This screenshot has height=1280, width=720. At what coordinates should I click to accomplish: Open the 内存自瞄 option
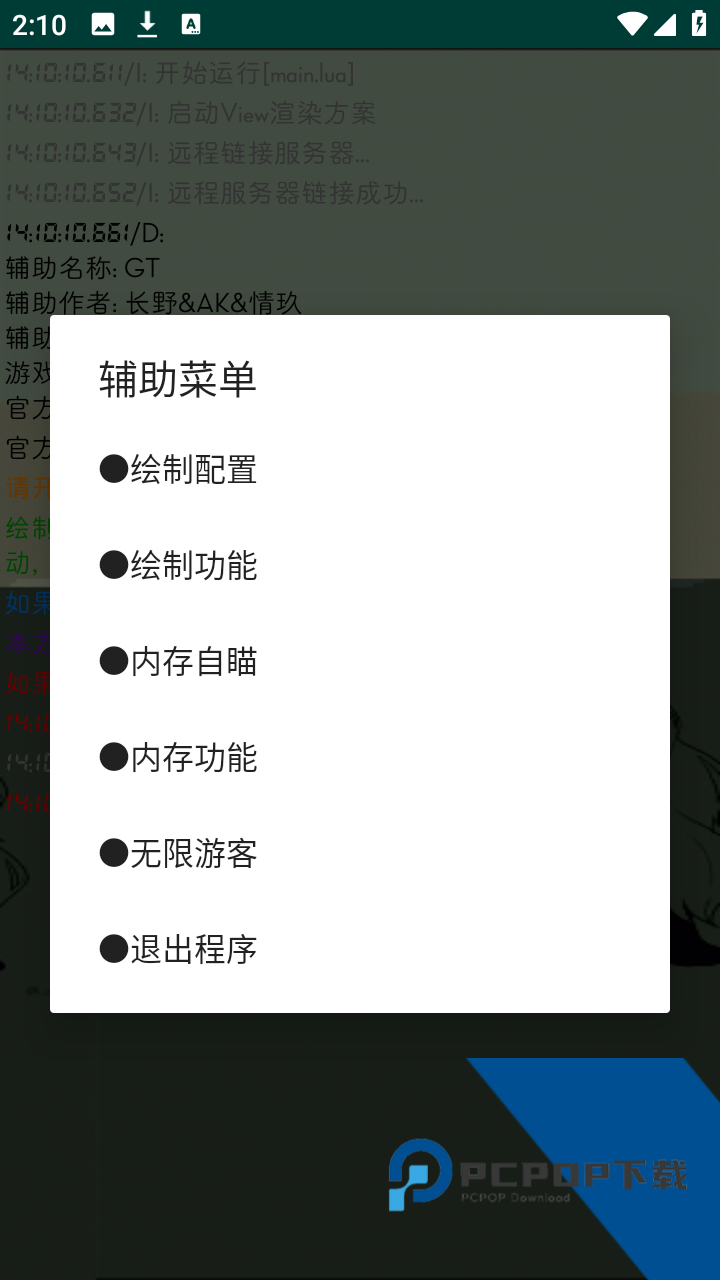point(178,661)
